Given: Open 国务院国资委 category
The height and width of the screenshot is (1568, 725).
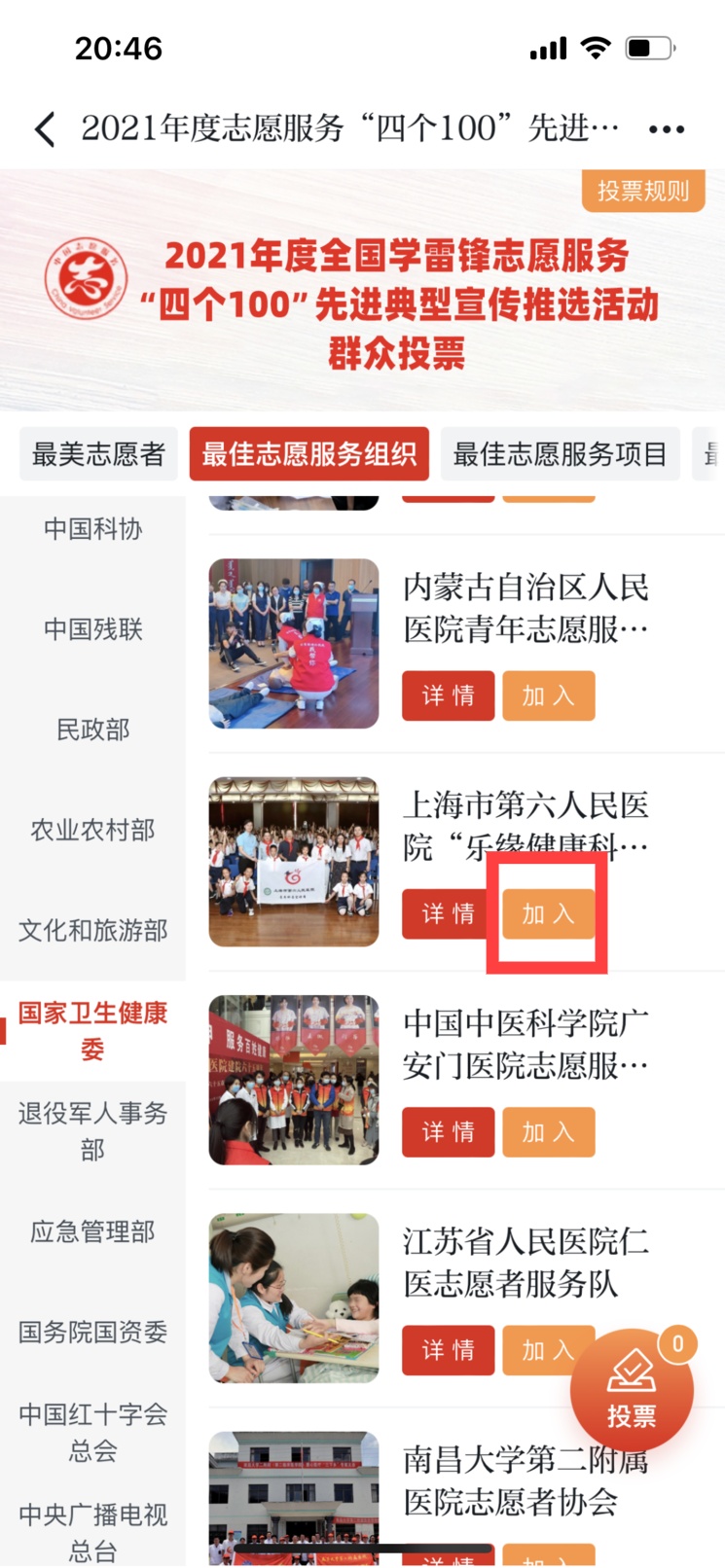Looking at the screenshot, I should click(x=92, y=1332).
